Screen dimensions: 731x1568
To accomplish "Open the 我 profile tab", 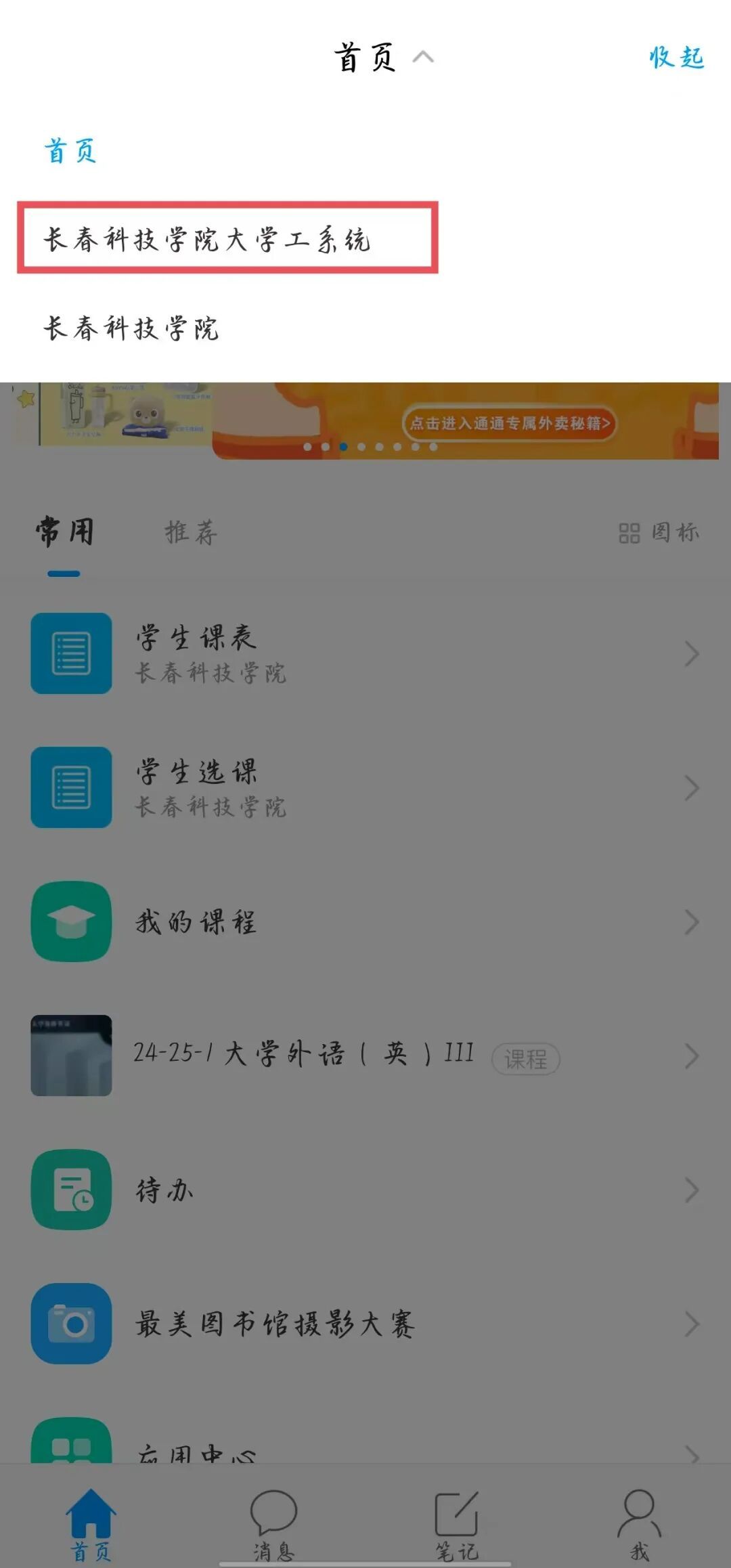I will click(639, 1521).
